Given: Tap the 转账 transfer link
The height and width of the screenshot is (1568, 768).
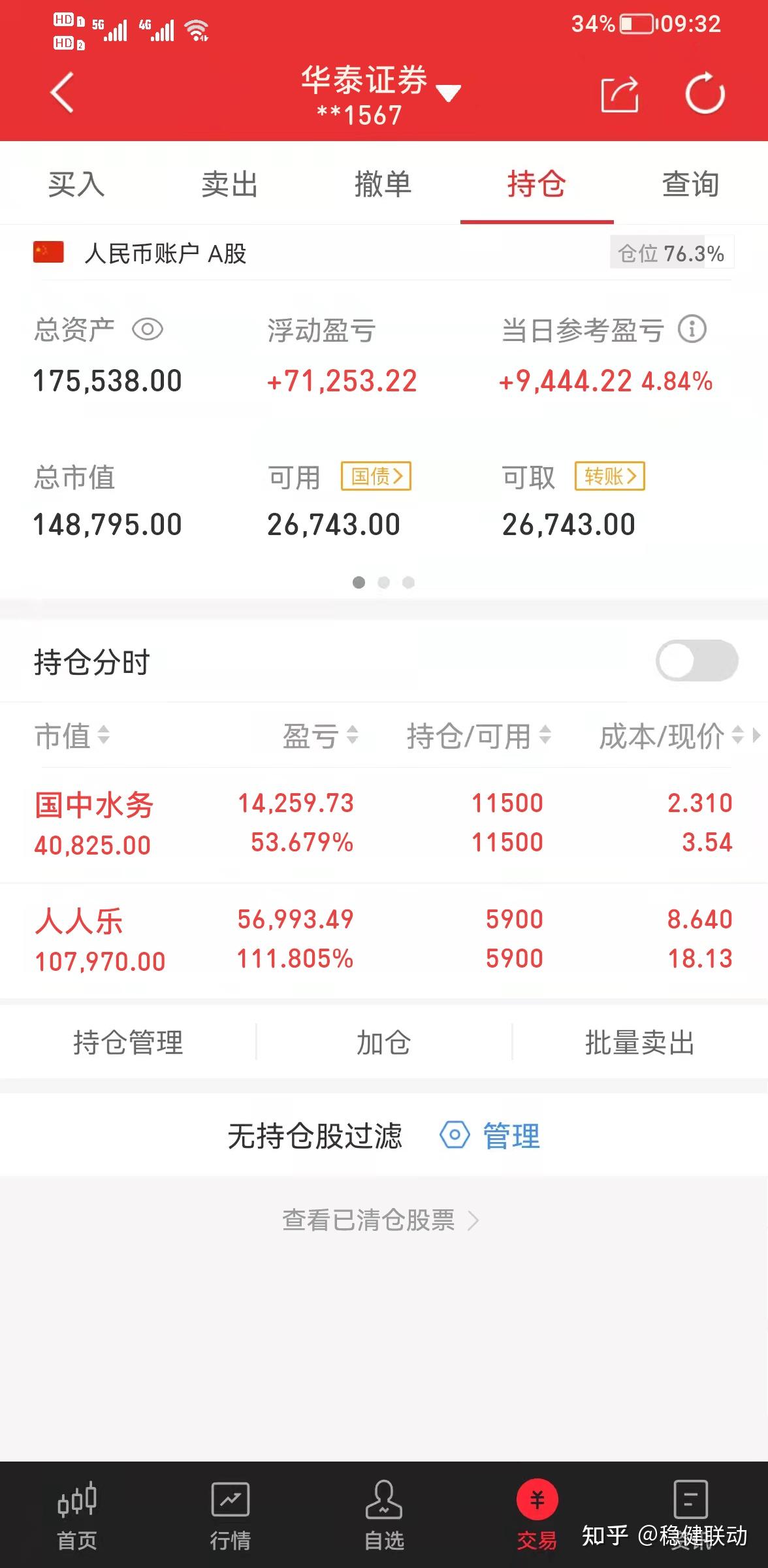Looking at the screenshot, I should (610, 476).
